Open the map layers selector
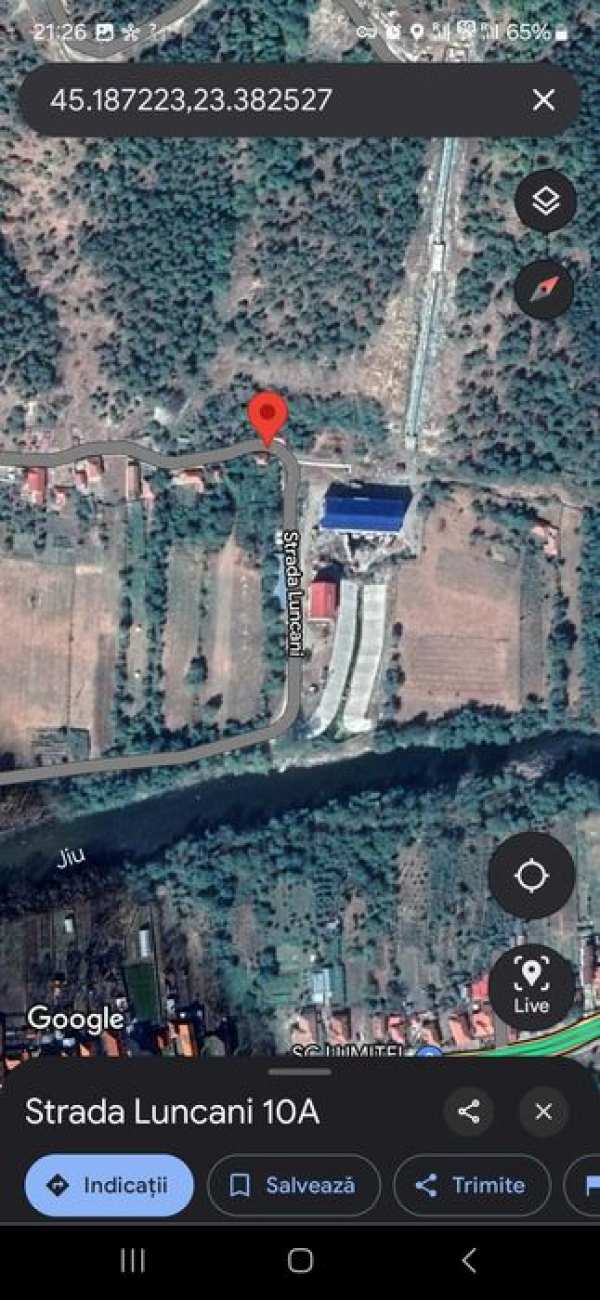Screen dimensions: 600x1300 pos(545,201)
